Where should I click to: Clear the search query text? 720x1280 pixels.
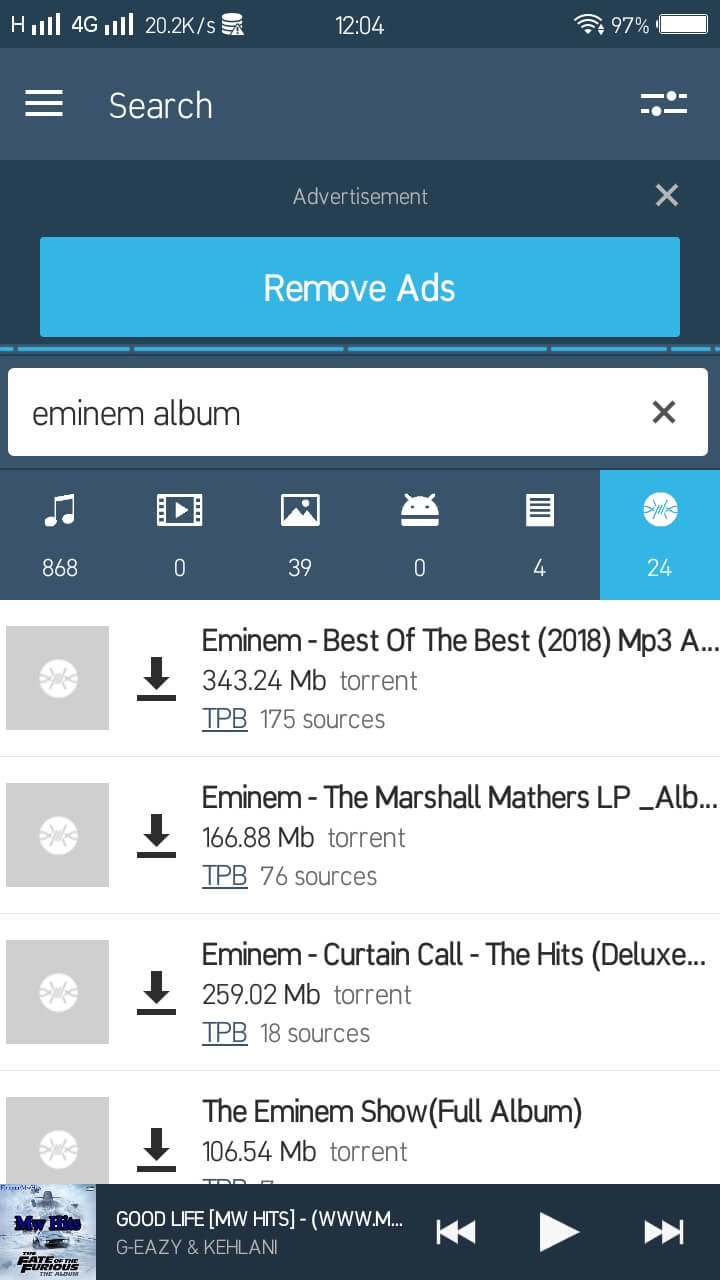click(664, 412)
